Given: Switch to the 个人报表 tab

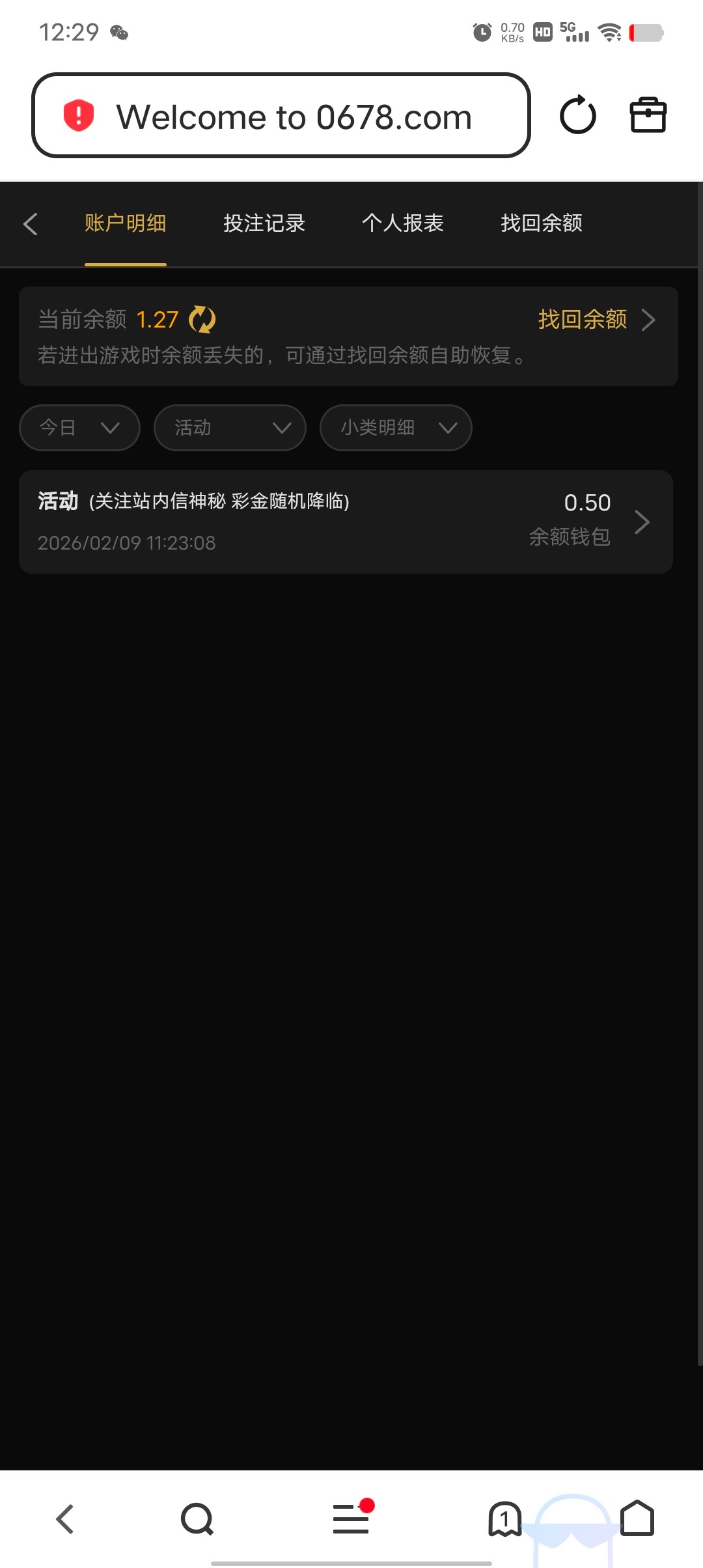Looking at the screenshot, I should coord(403,223).
